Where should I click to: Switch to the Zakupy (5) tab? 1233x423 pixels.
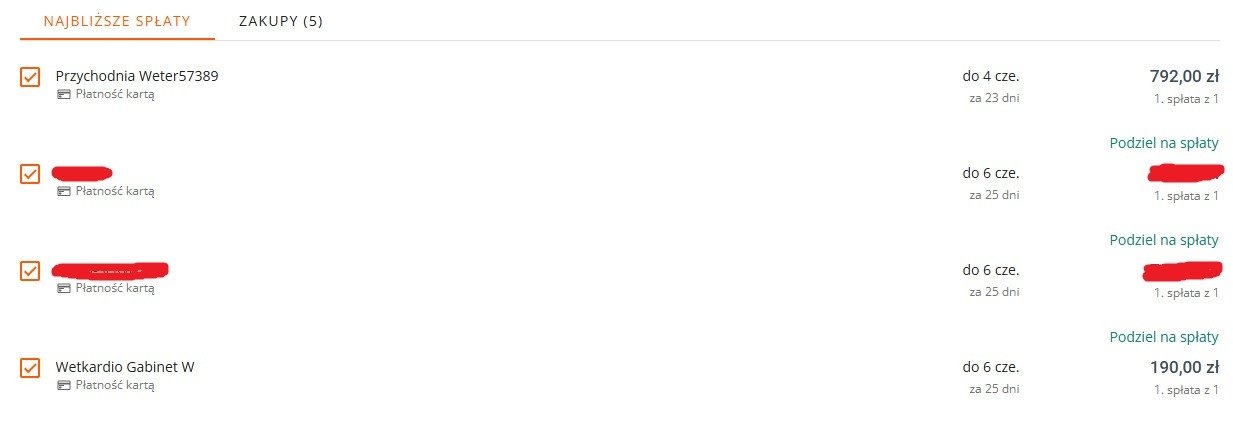[x=280, y=21]
